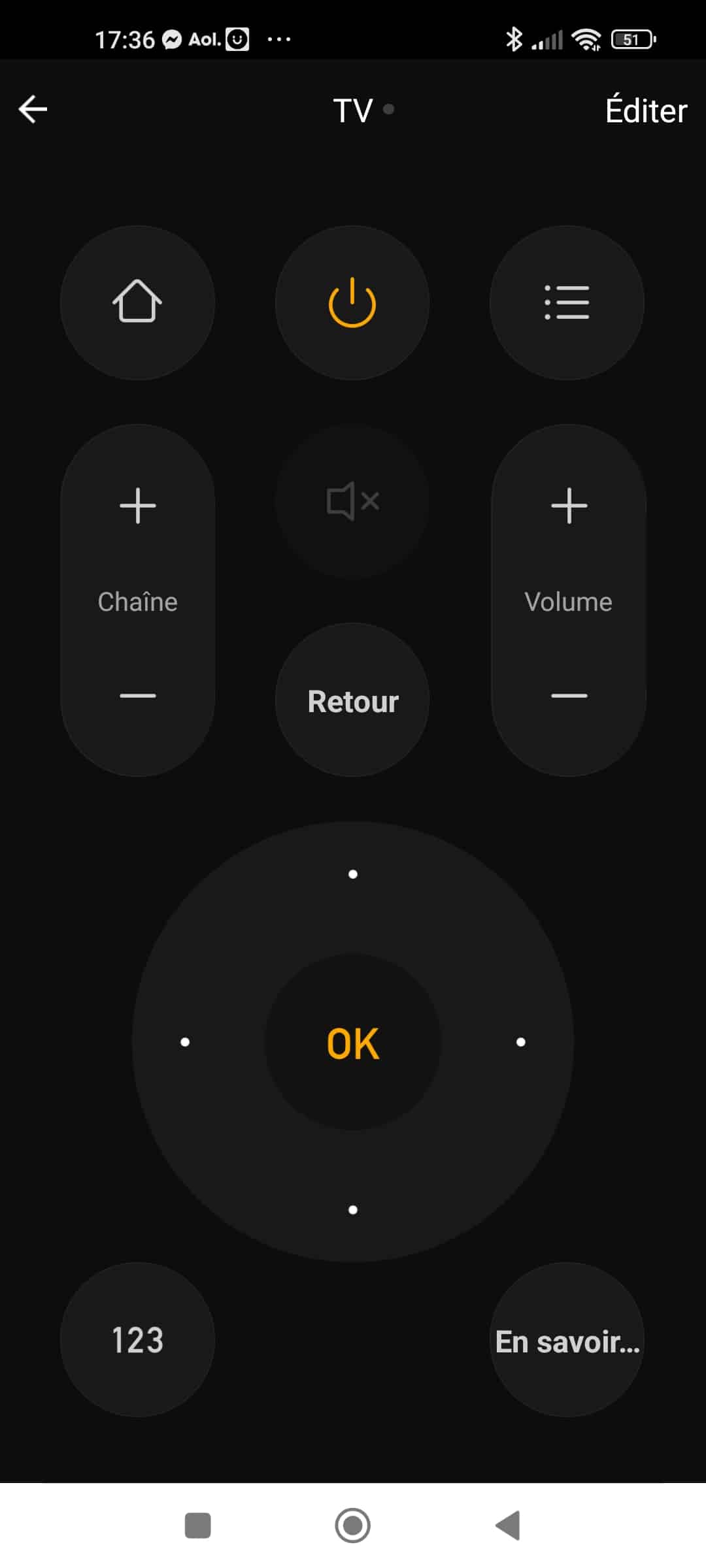Mute the TV sound
Screen dimensions: 706x1568
tap(352, 501)
